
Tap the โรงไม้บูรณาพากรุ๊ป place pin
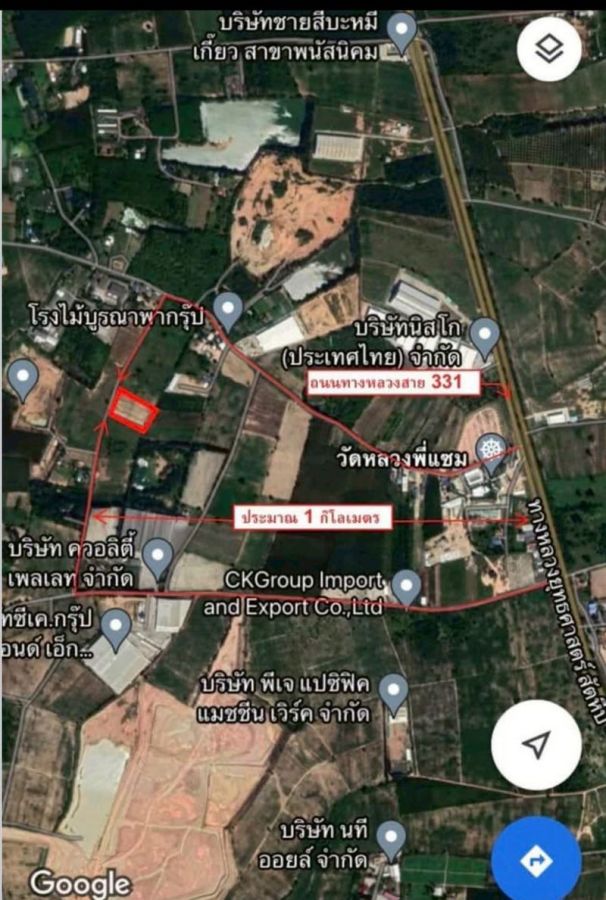(x=228, y=309)
